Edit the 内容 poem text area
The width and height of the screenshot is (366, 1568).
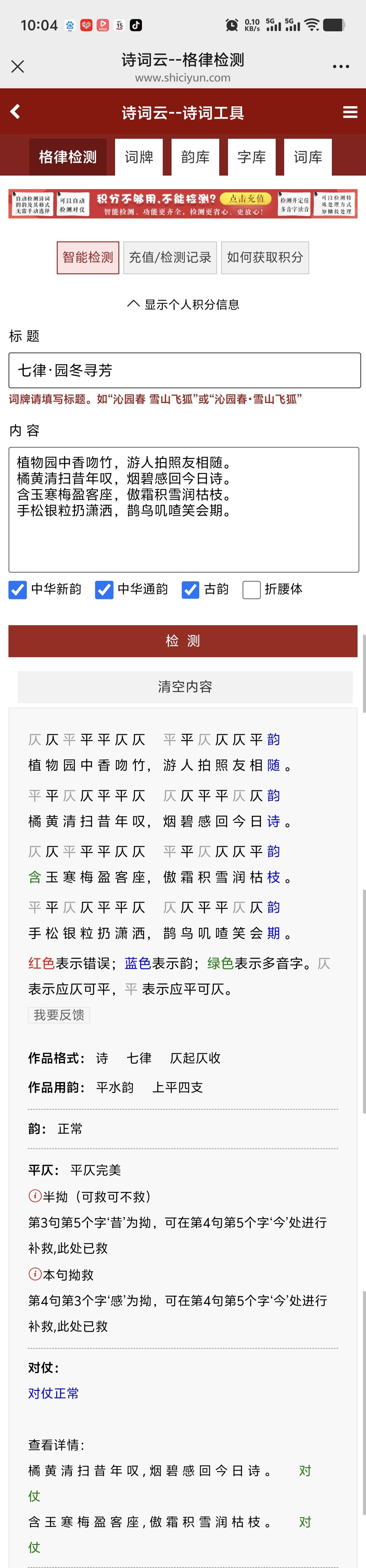183,509
